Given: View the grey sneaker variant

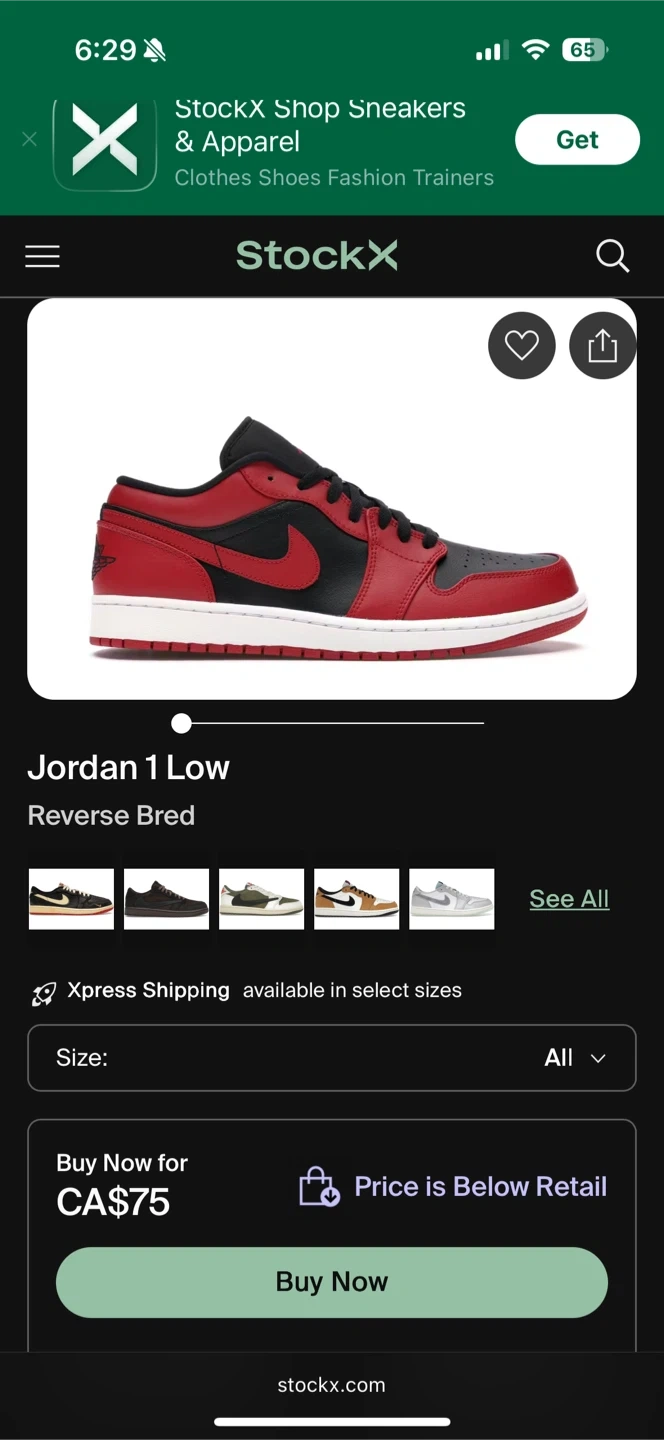Looking at the screenshot, I should point(451,899).
